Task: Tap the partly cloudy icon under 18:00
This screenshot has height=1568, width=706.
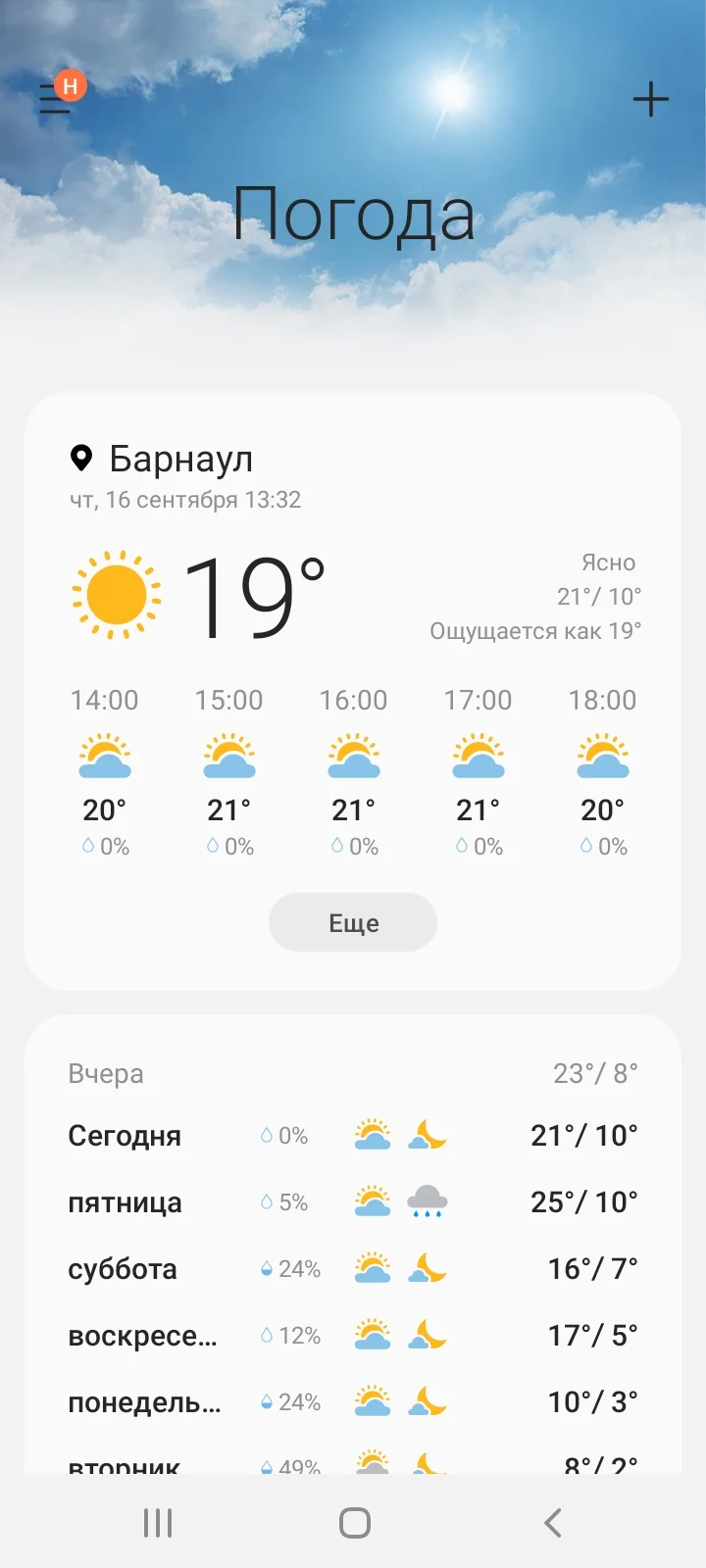Action: [x=602, y=755]
